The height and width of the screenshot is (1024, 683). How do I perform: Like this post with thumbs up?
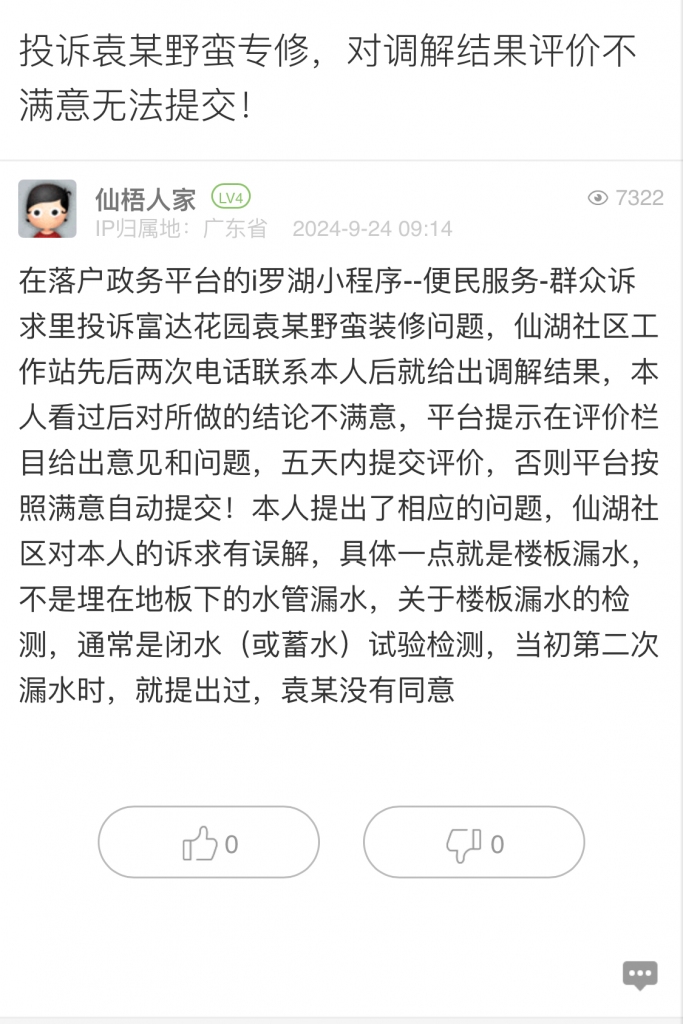pos(209,843)
